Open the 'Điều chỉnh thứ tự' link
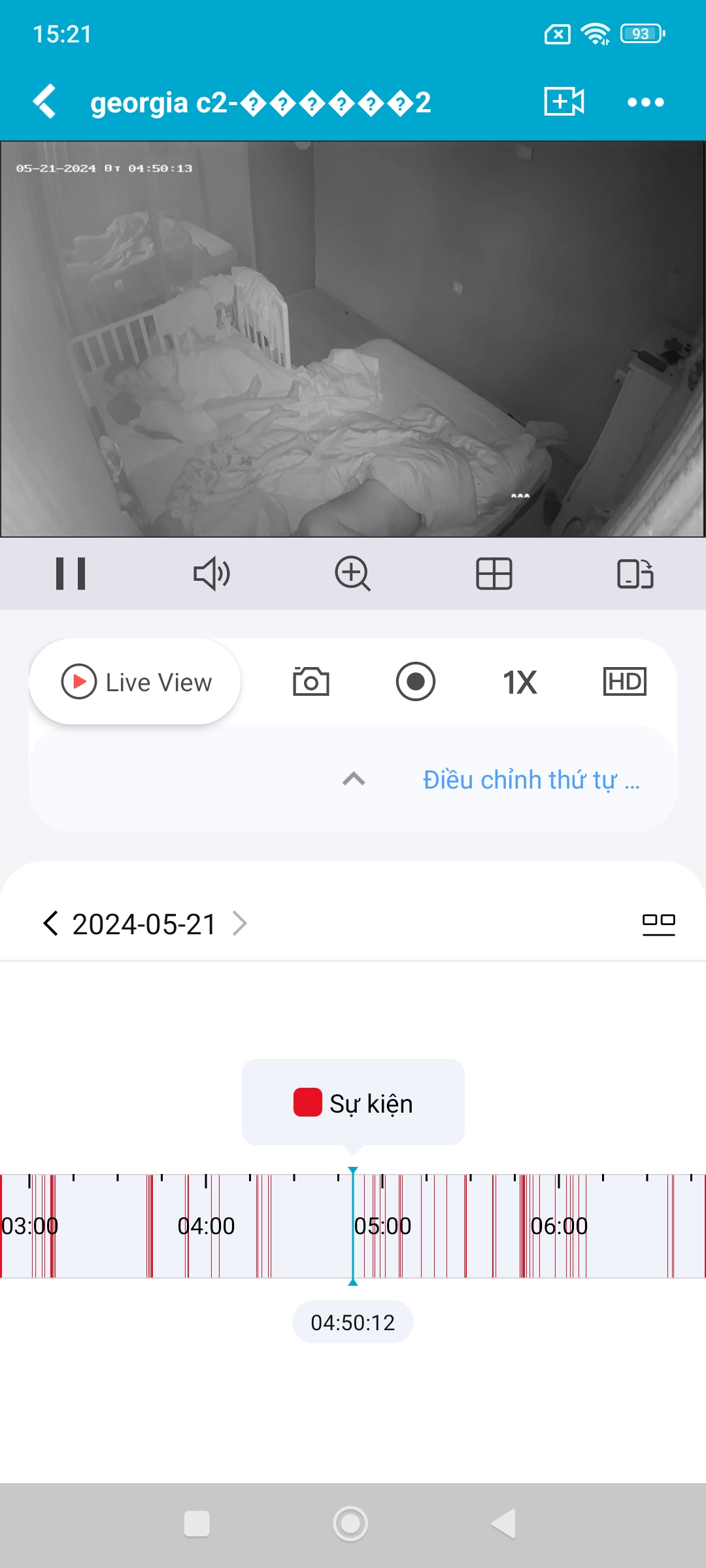The height and width of the screenshot is (1568, 706). [531, 779]
